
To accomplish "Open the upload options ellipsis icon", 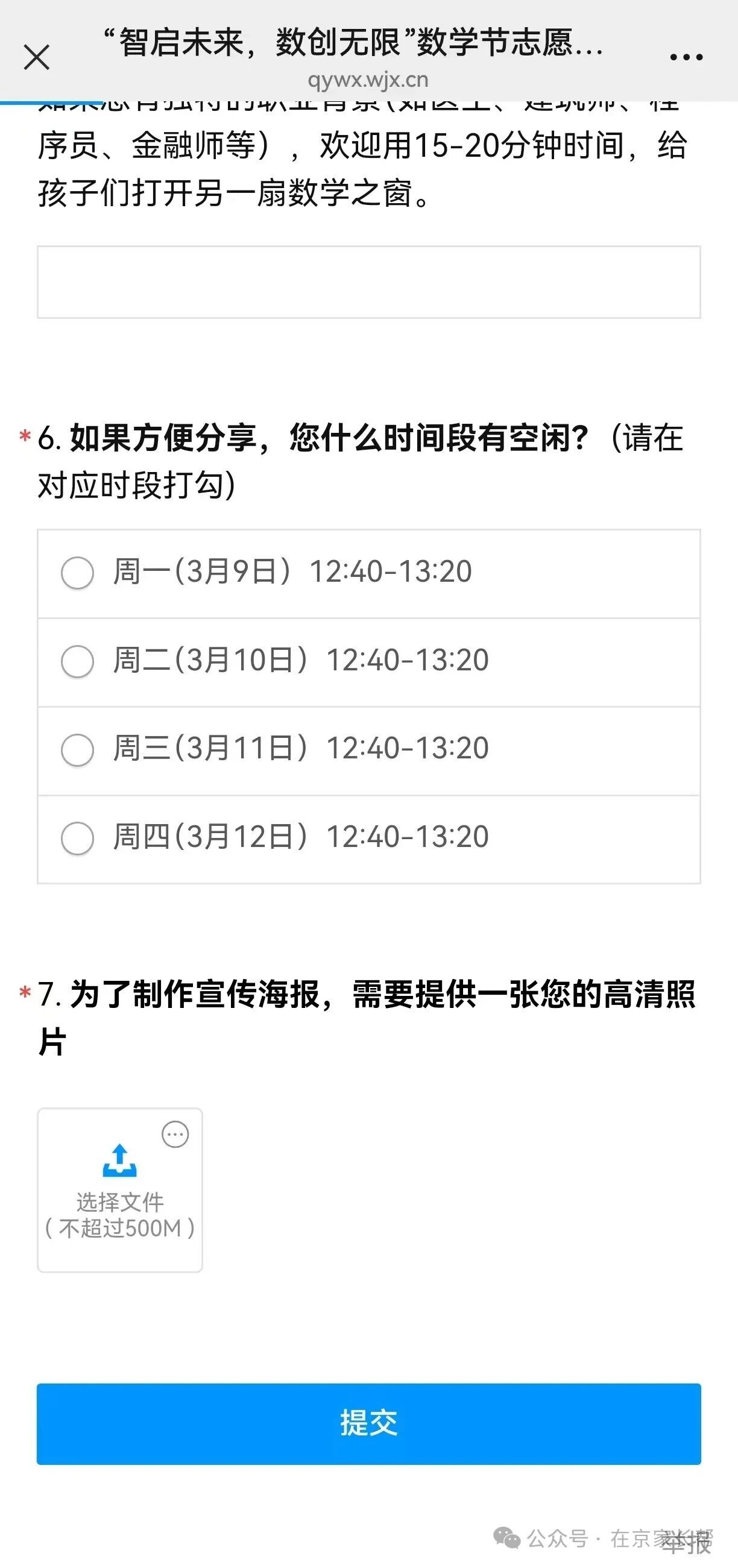I will click(175, 1135).
